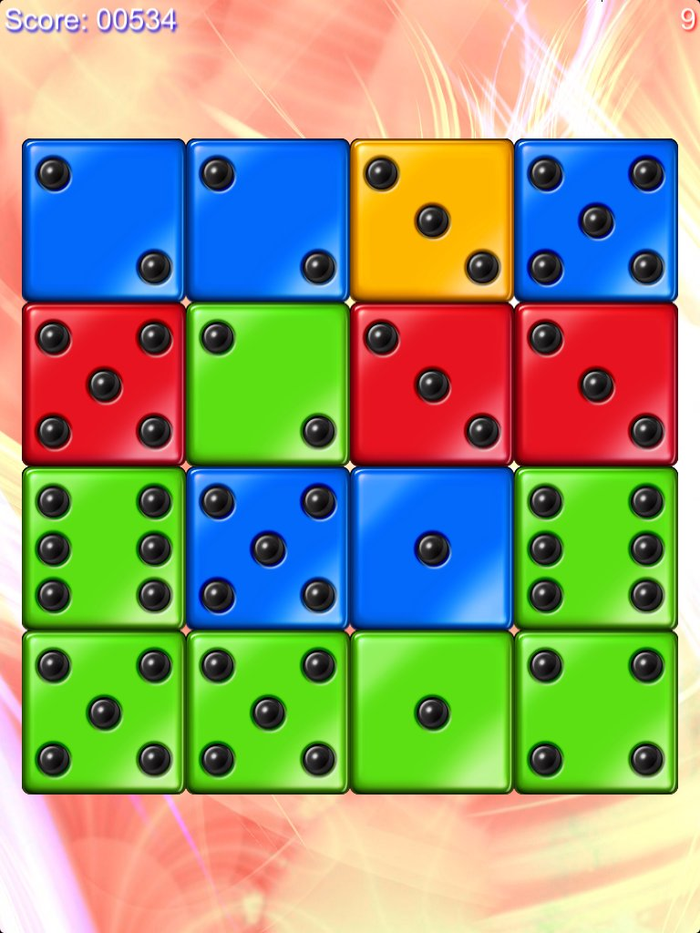Tap the green die showing two
The image size is (700, 933).
(x=268, y=384)
